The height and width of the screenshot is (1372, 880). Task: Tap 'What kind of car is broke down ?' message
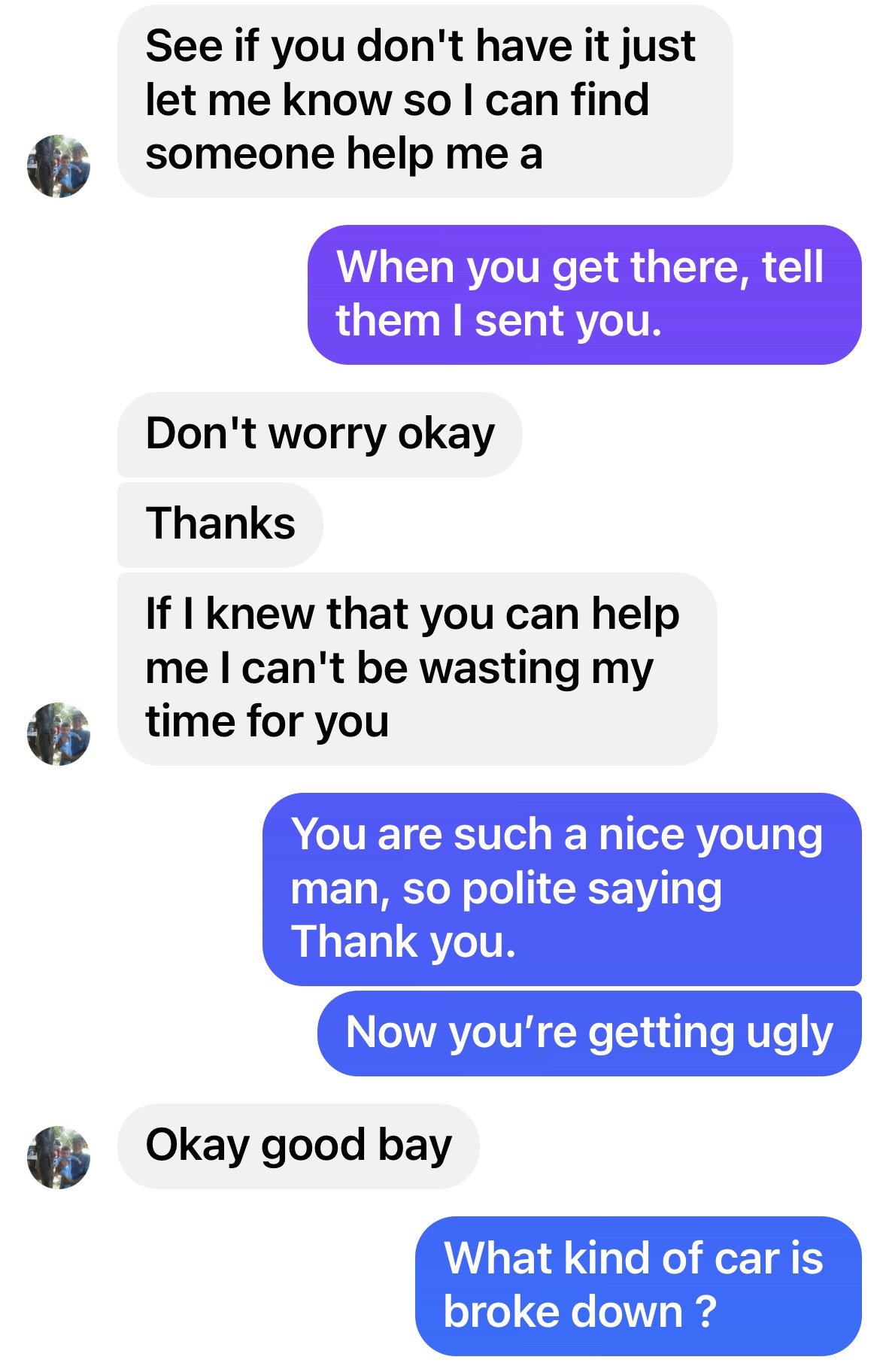pyautogui.click(x=638, y=1285)
